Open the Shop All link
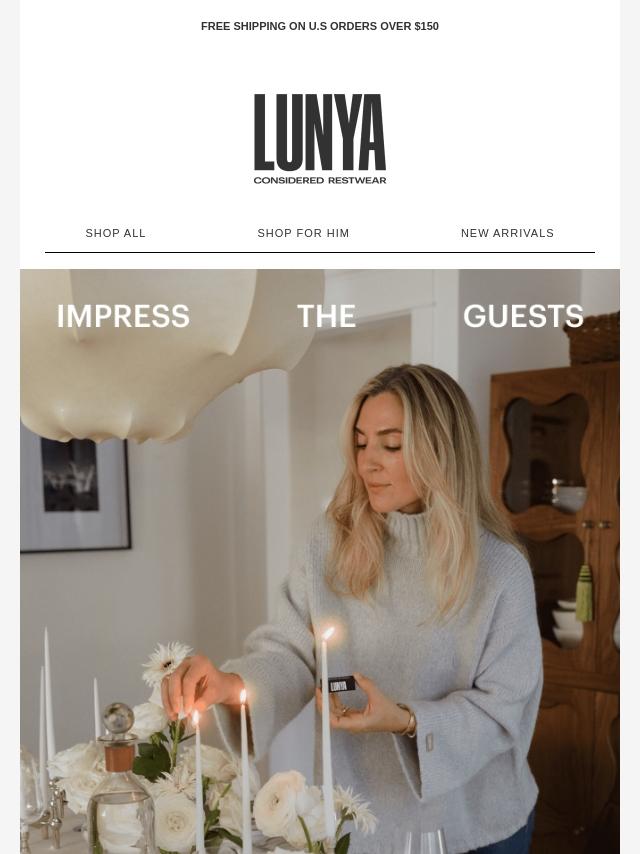The width and height of the screenshot is (640, 854). click(x=116, y=233)
